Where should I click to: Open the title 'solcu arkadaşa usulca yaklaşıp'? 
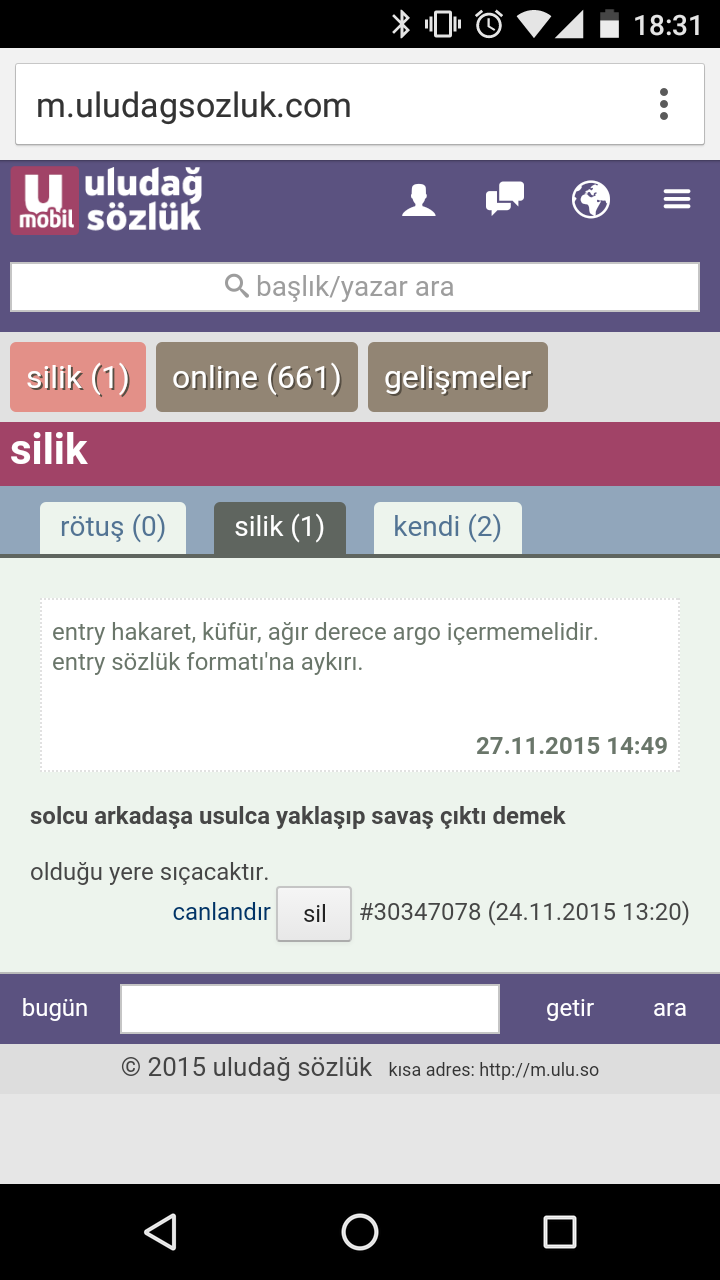coord(298,816)
